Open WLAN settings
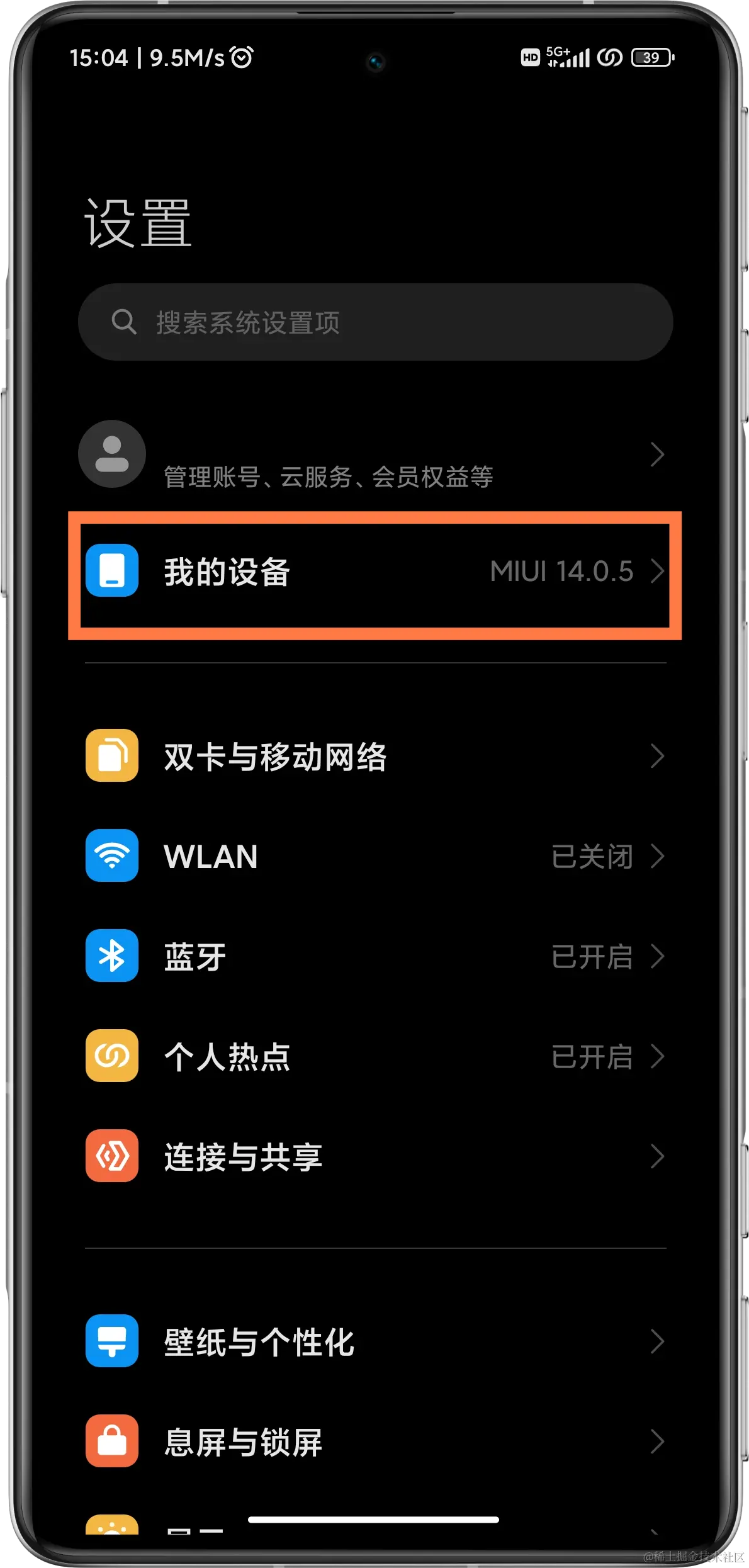Screen dimensions: 749x1568 pos(375,856)
